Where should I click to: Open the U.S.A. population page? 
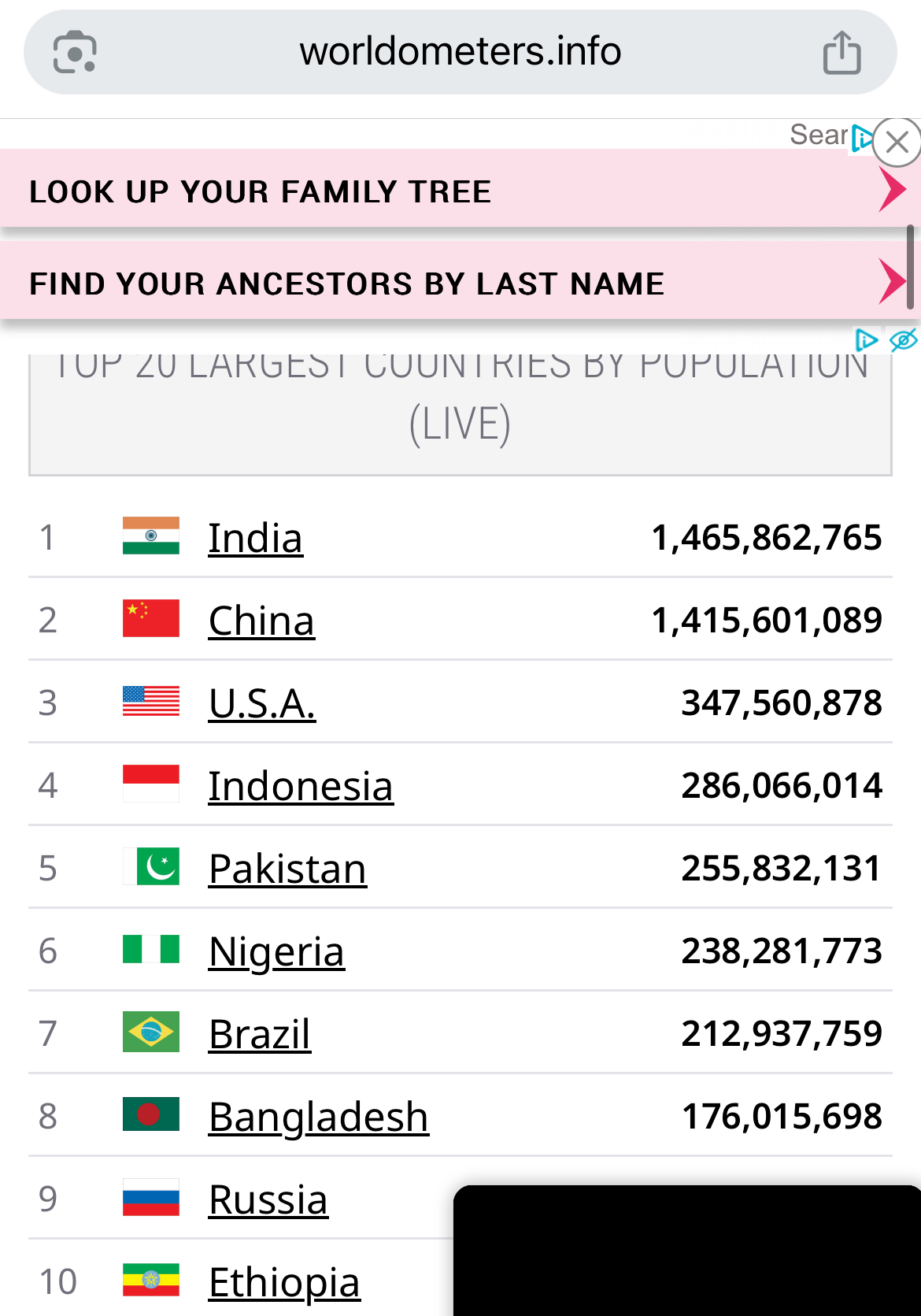[262, 703]
